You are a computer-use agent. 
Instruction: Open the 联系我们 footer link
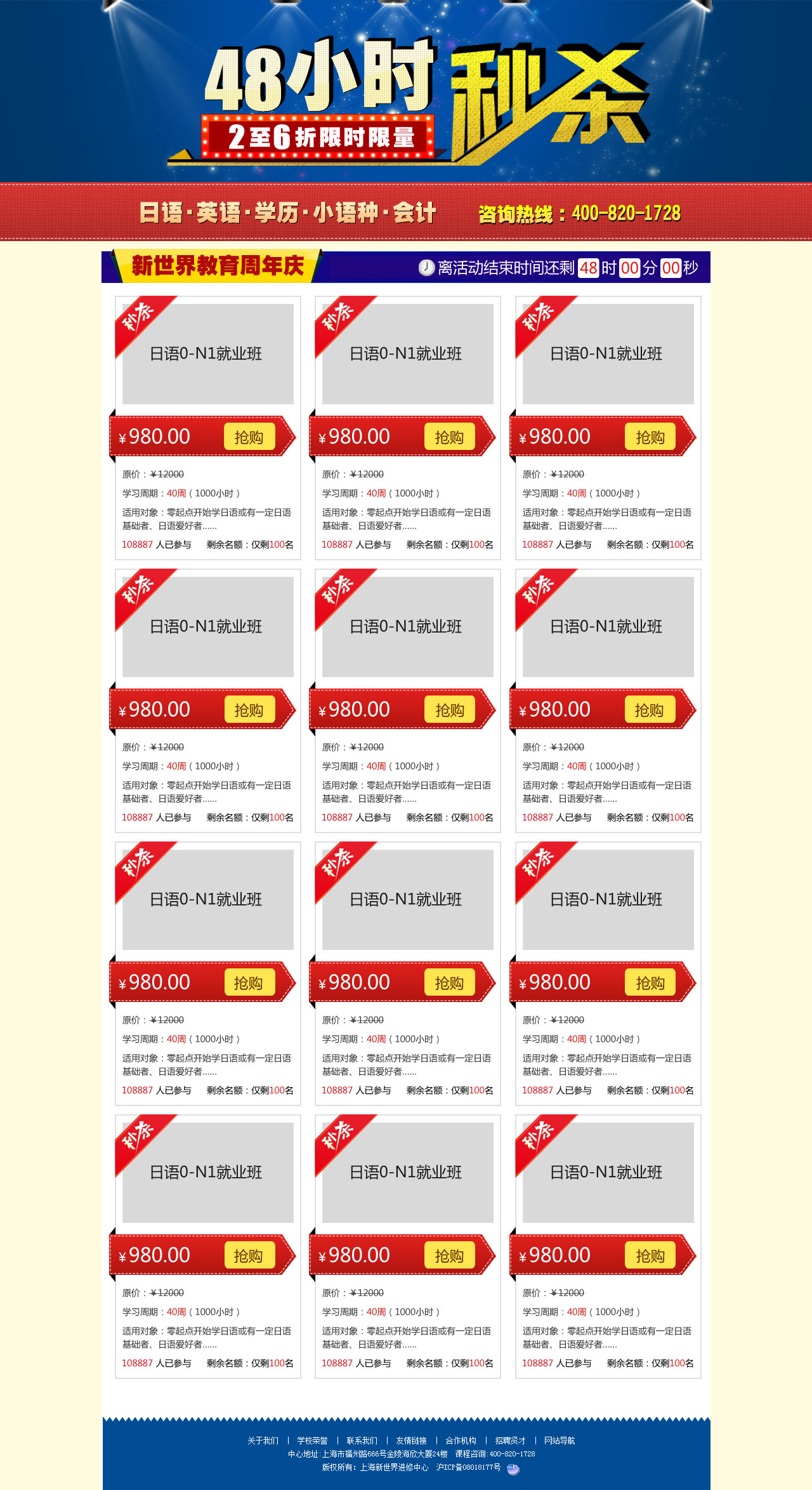tap(362, 1441)
